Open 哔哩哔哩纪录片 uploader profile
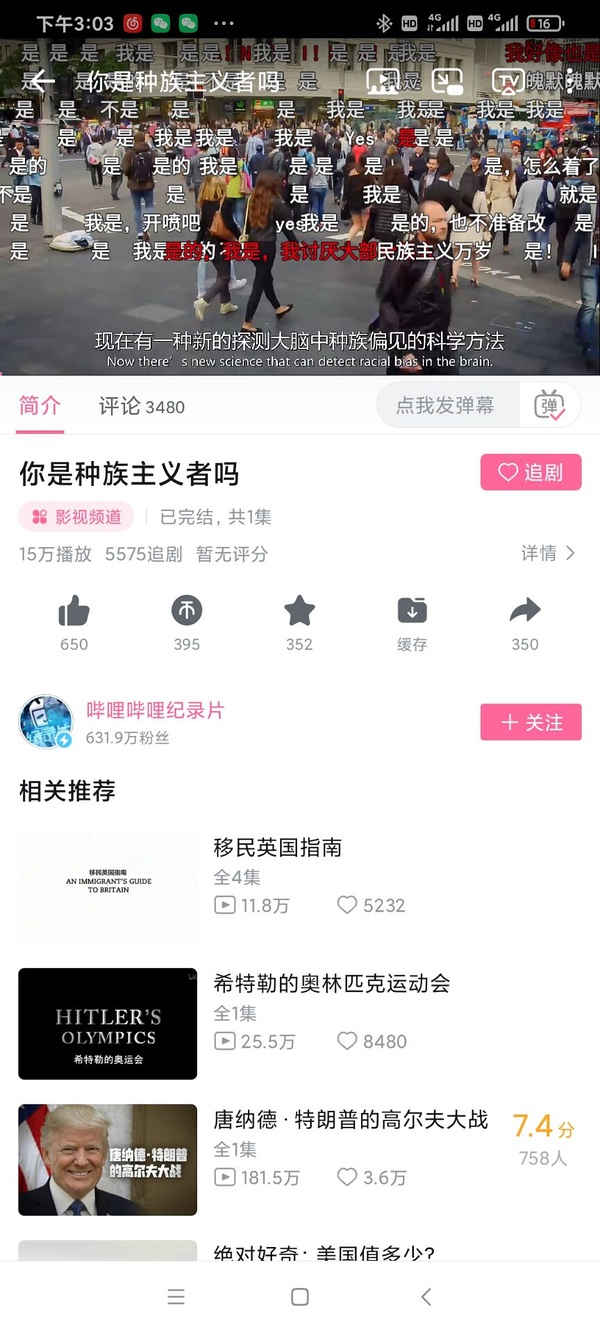The height and width of the screenshot is (1333, 600). [155, 711]
